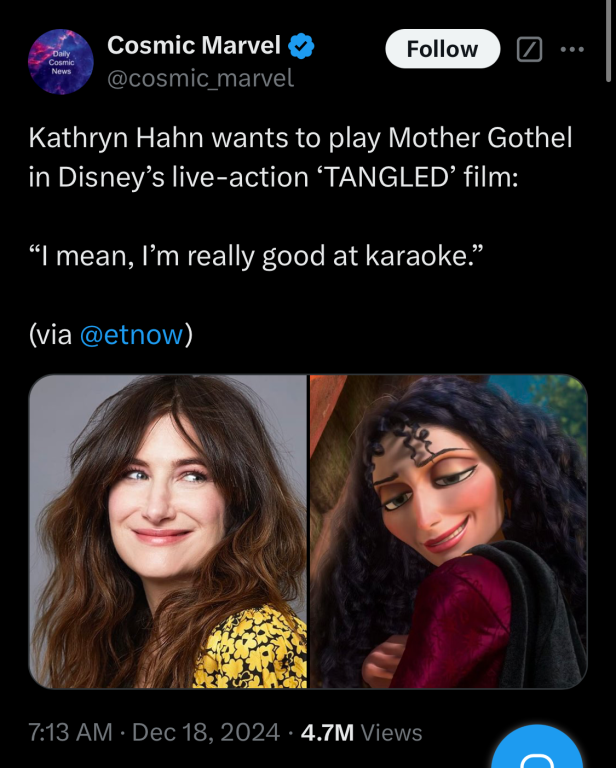Open the @etnow mention link
The width and height of the screenshot is (616, 768).
coord(131,334)
